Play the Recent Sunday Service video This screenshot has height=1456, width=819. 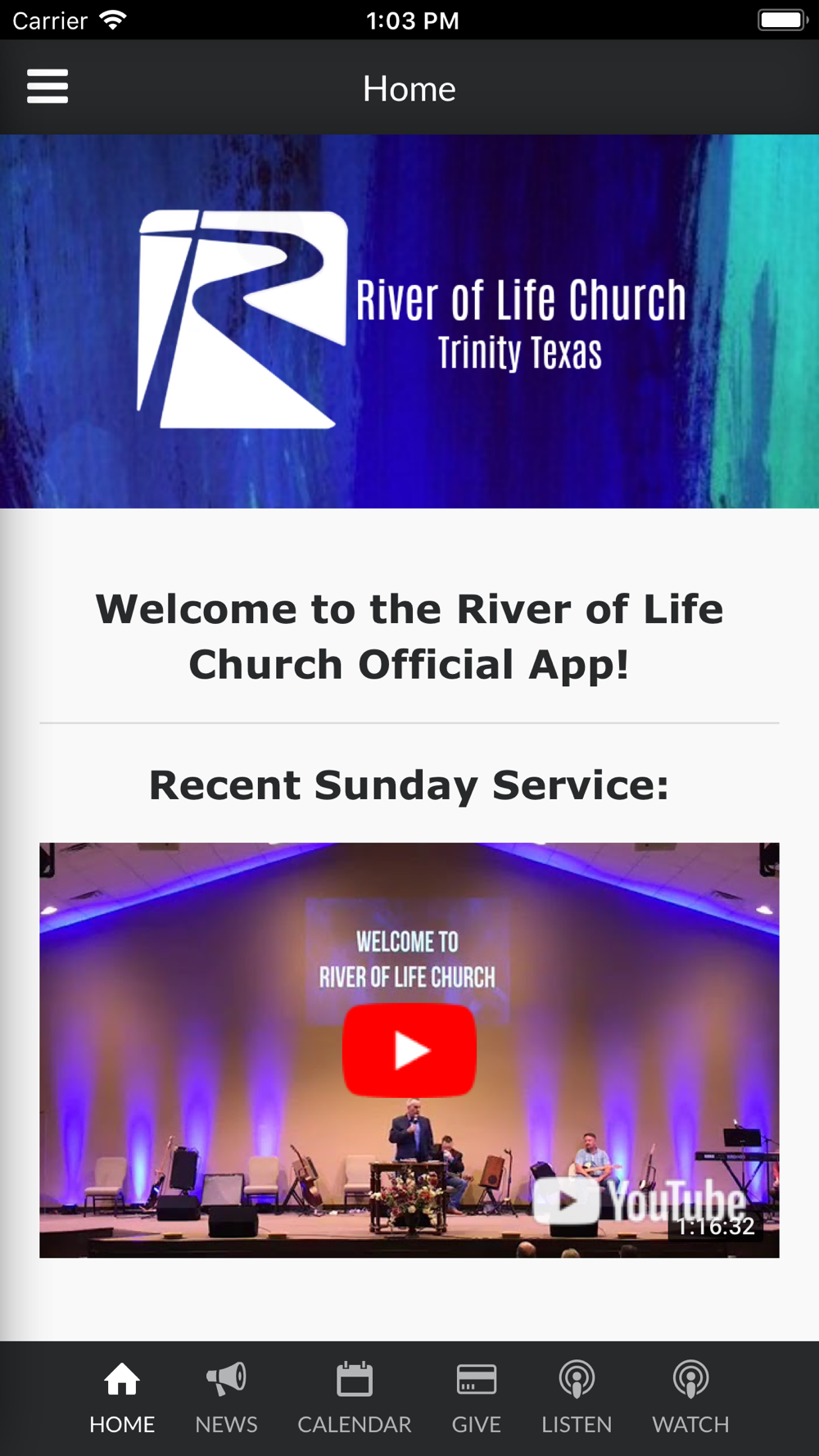[409, 1050]
